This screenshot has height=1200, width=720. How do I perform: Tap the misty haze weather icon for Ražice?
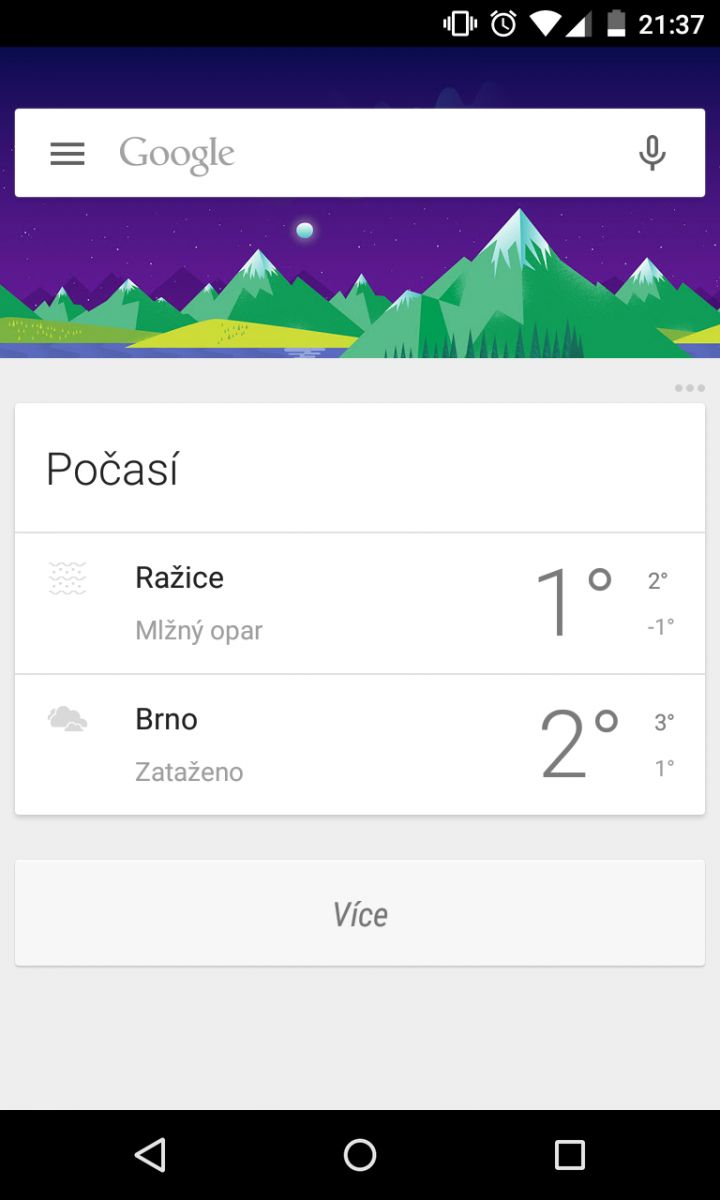click(67, 577)
